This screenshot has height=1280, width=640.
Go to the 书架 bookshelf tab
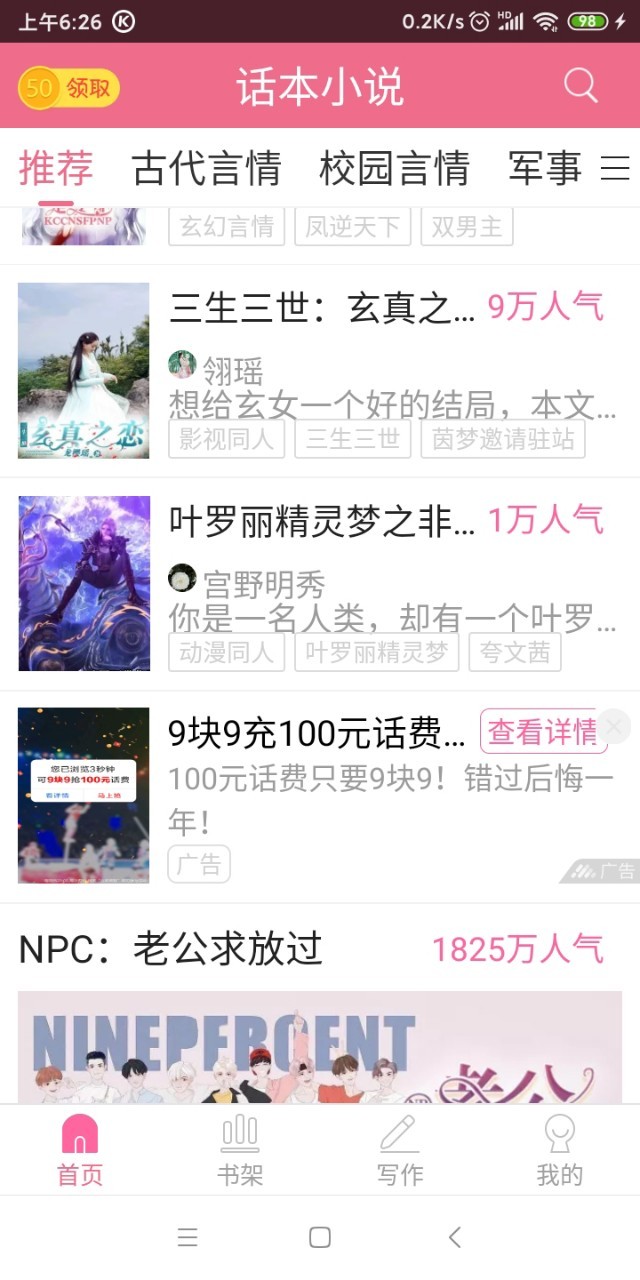coord(240,1150)
